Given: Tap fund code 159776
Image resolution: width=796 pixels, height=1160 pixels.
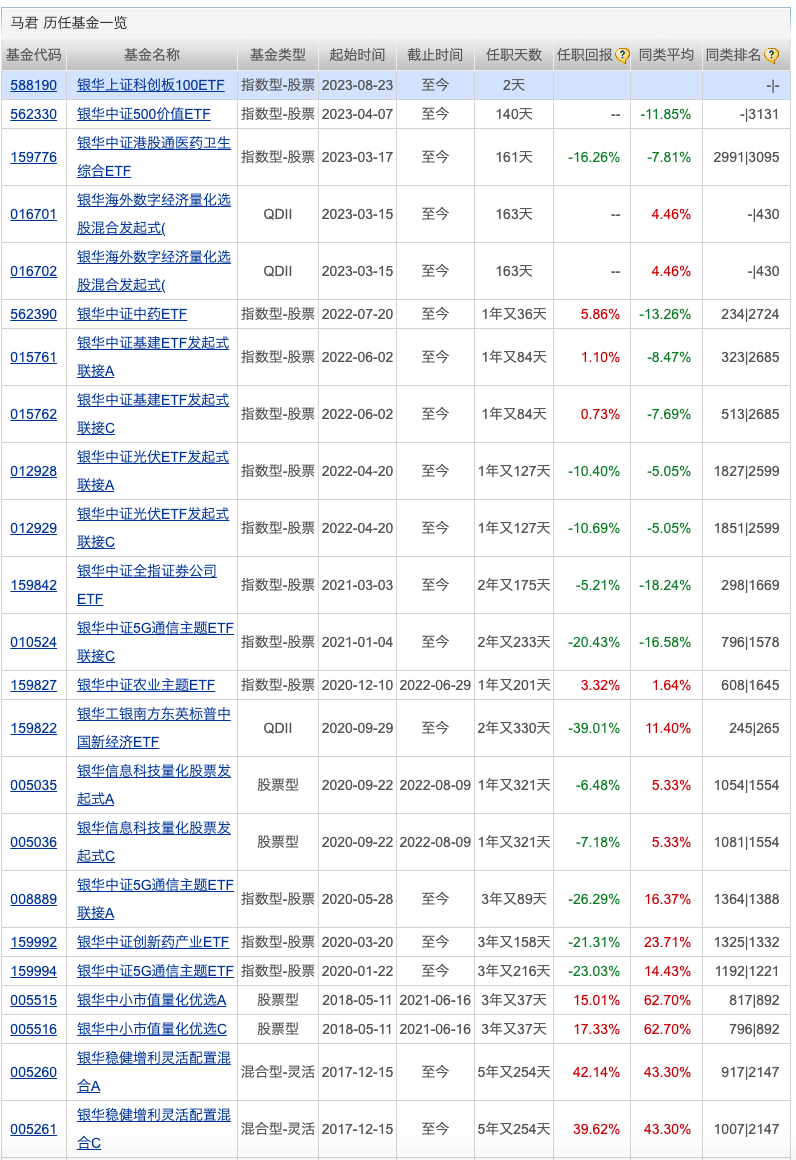Looking at the screenshot, I should pyautogui.click(x=33, y=157).
